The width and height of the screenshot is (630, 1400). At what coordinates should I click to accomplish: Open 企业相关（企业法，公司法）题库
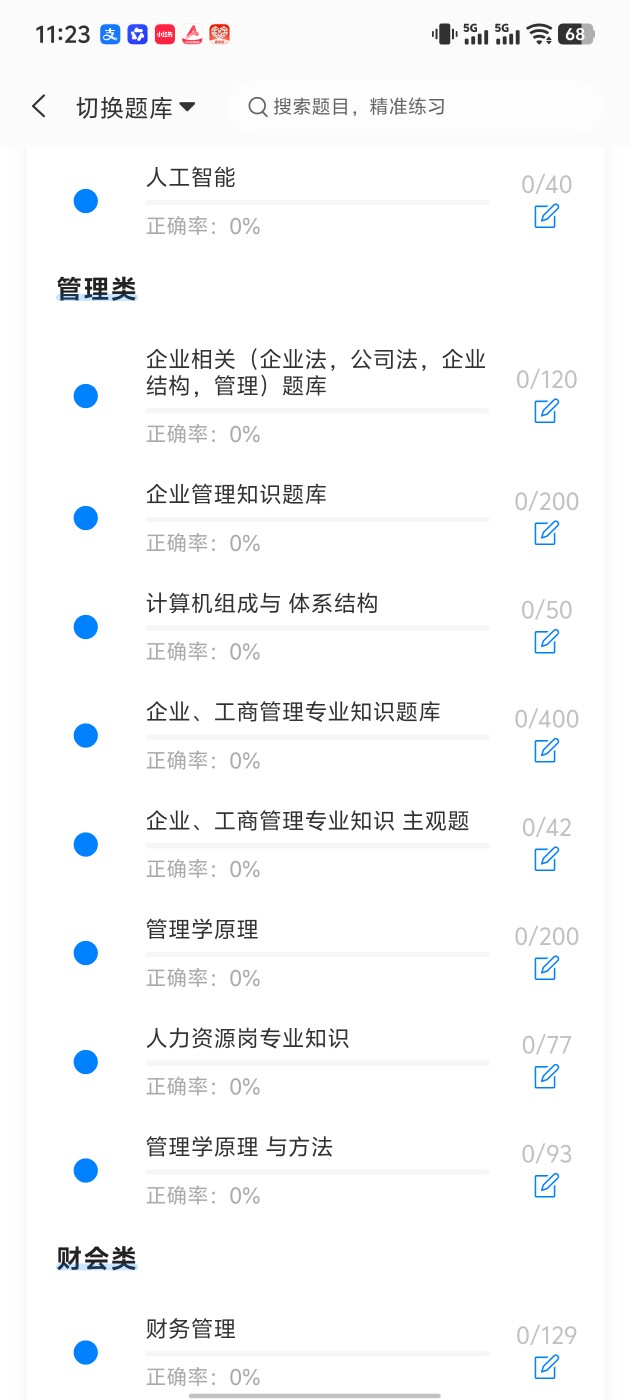click(316, 397)
